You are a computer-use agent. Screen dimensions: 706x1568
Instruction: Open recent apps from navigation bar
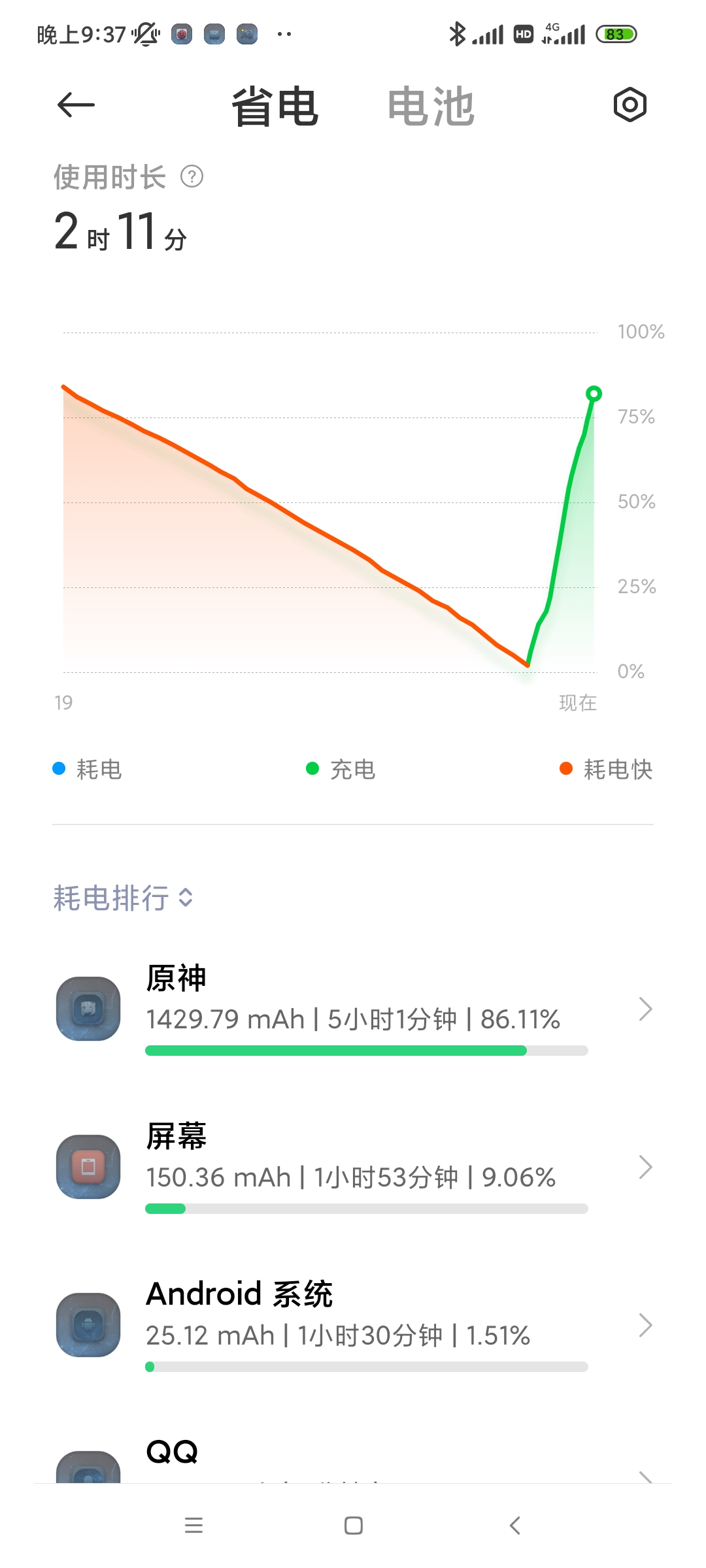pos(193,1526)
